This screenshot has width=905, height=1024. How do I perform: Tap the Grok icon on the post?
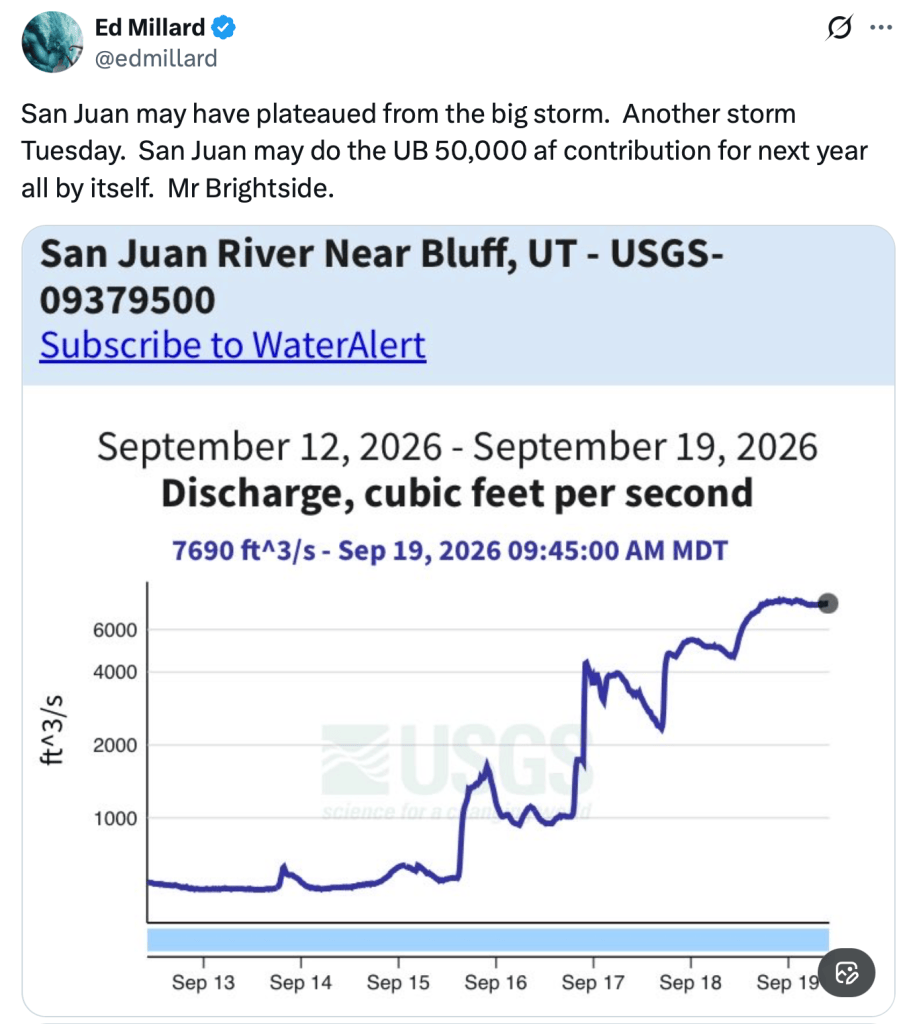839,28
